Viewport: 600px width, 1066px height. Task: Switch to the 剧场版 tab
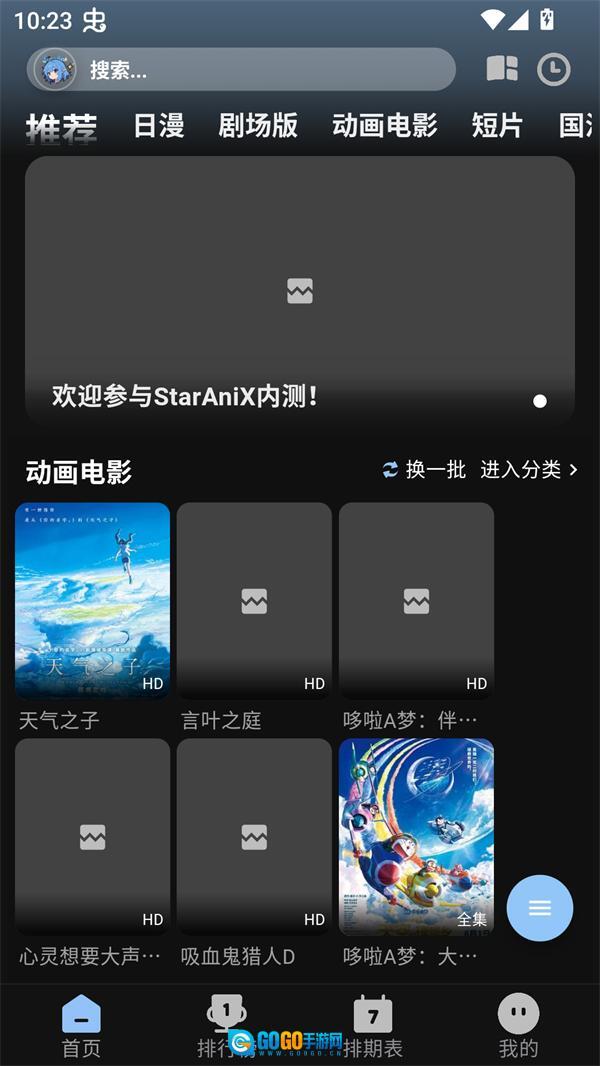(258, 126)
